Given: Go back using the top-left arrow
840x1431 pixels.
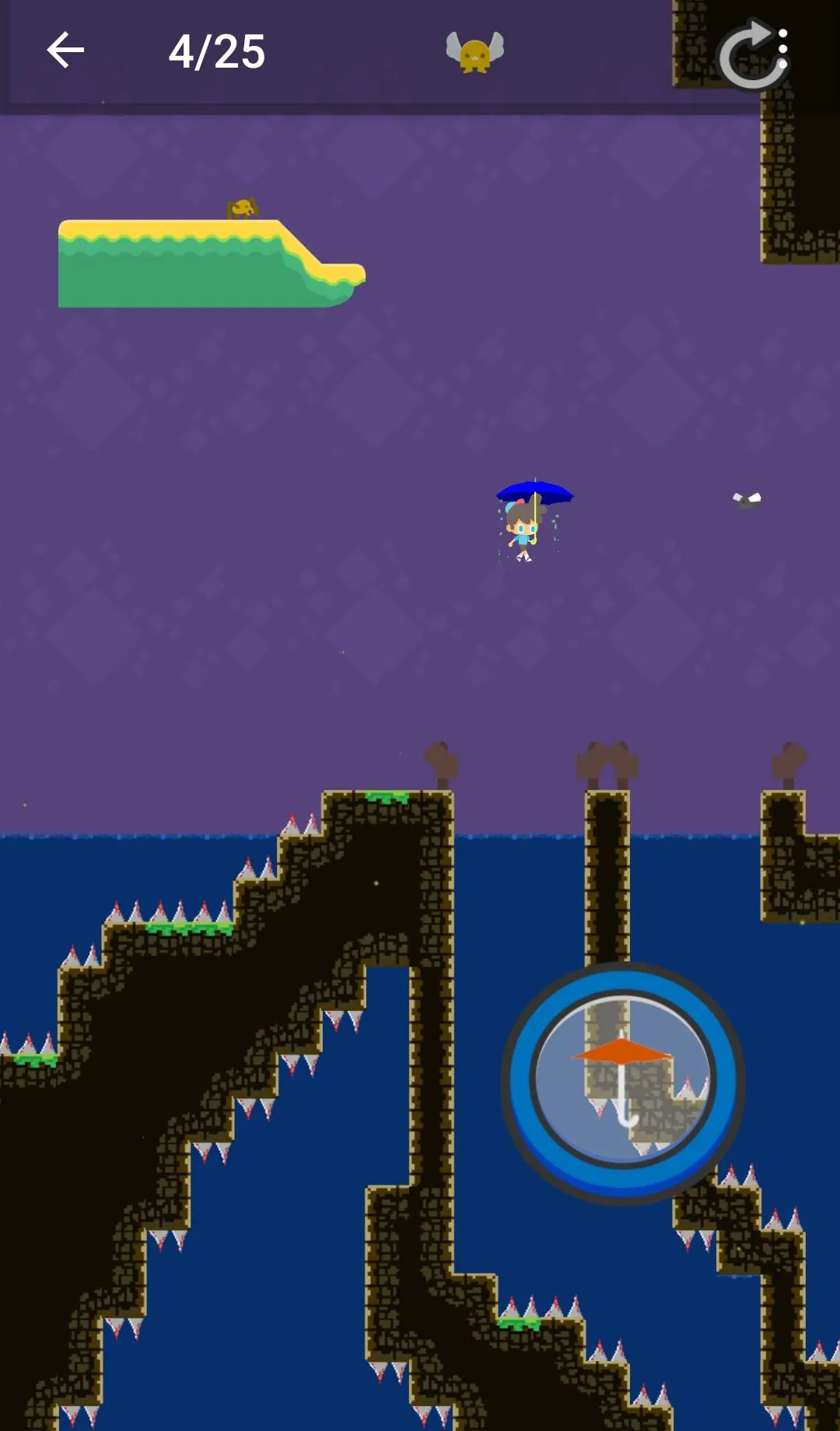Looking at the screenshot, I should tap(65, 51).
